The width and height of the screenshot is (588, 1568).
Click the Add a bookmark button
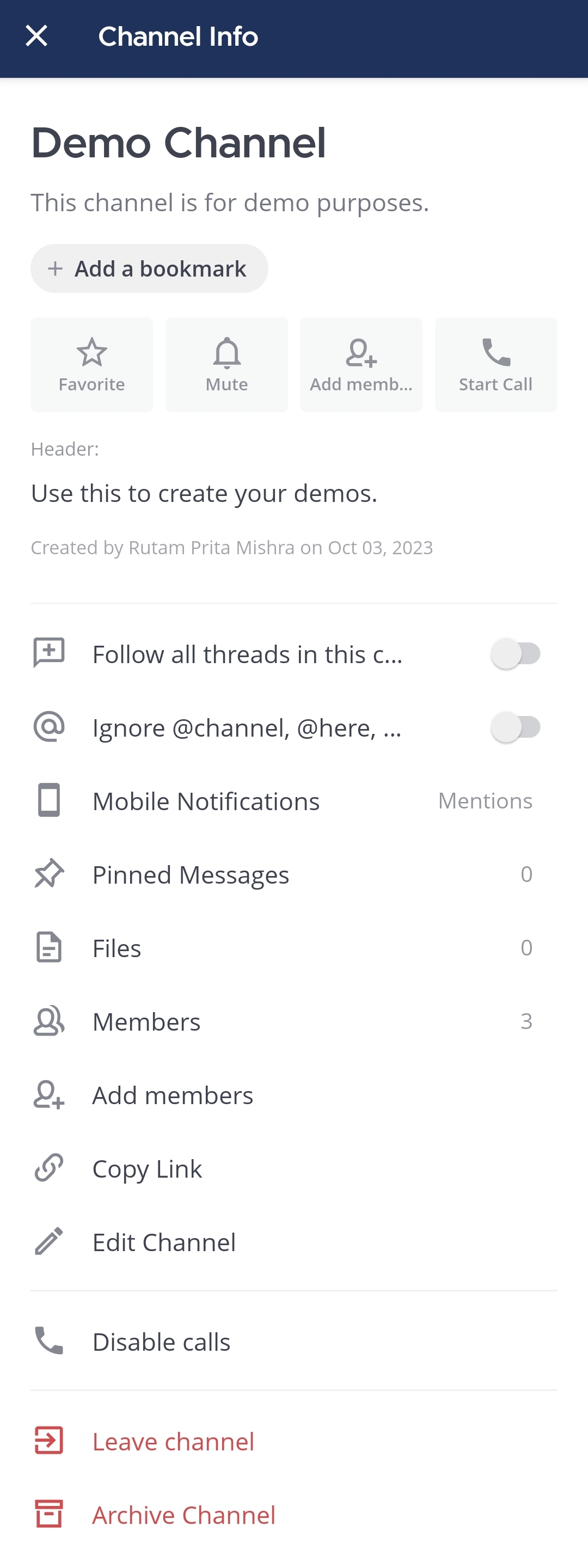click(x=149, y=268)
